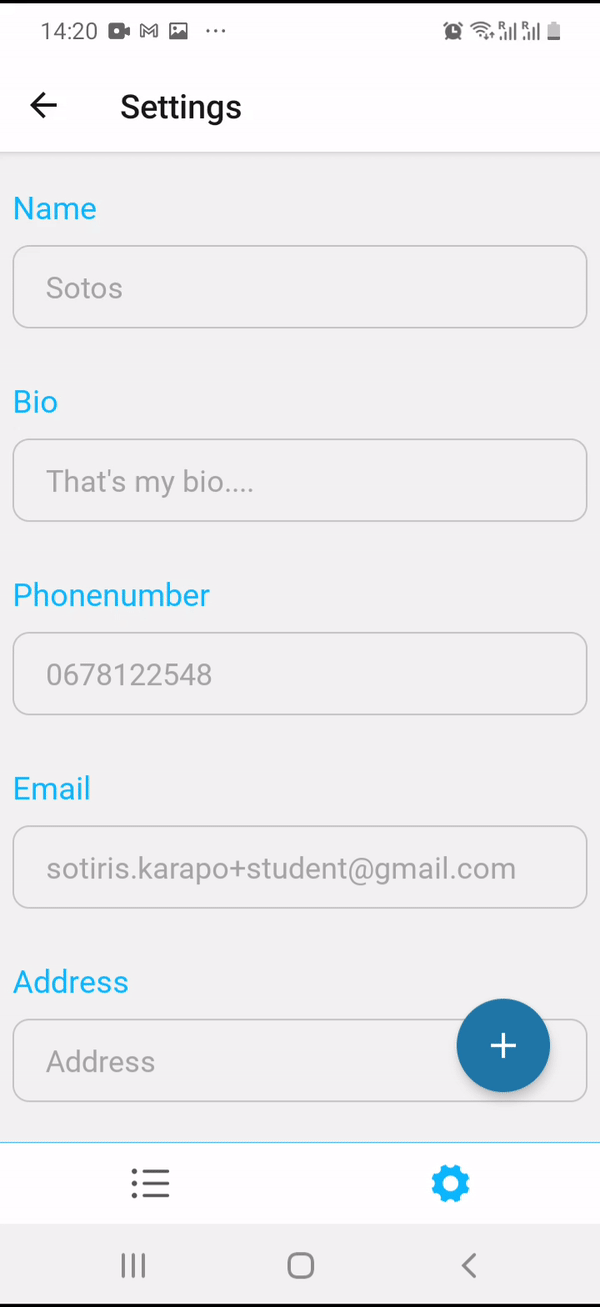The height and width of the screenshot is (1307, 600).
Task: Show recent apps from navigation bar
Action: (x=133, y=1265)
